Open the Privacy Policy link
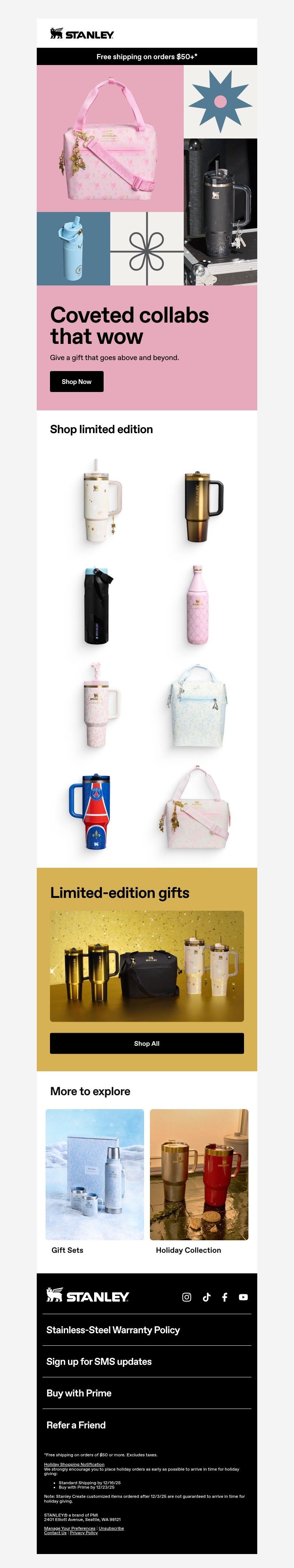This screenshot has height=1568, width=294. click(83, 1533)
